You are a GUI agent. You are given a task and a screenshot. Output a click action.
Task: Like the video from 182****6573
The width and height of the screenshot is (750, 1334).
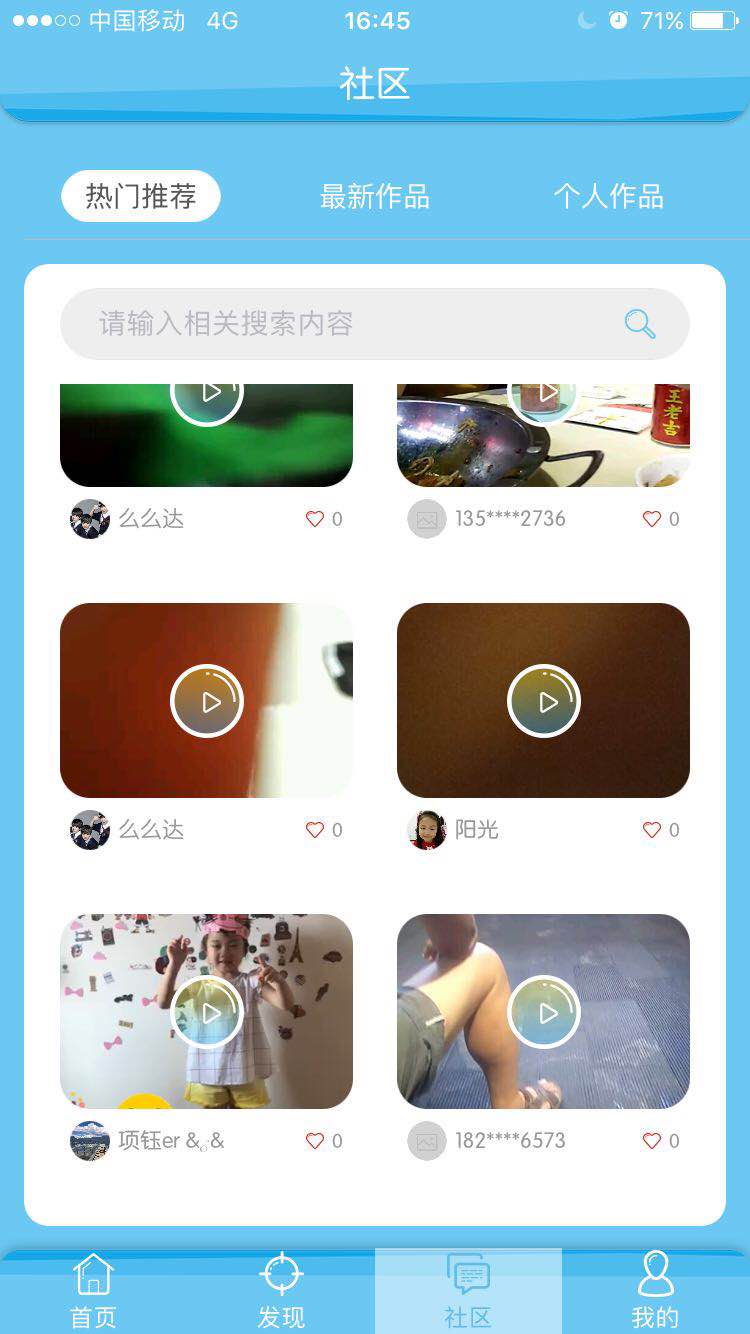pyautogui.click(x=652, y=1141)
